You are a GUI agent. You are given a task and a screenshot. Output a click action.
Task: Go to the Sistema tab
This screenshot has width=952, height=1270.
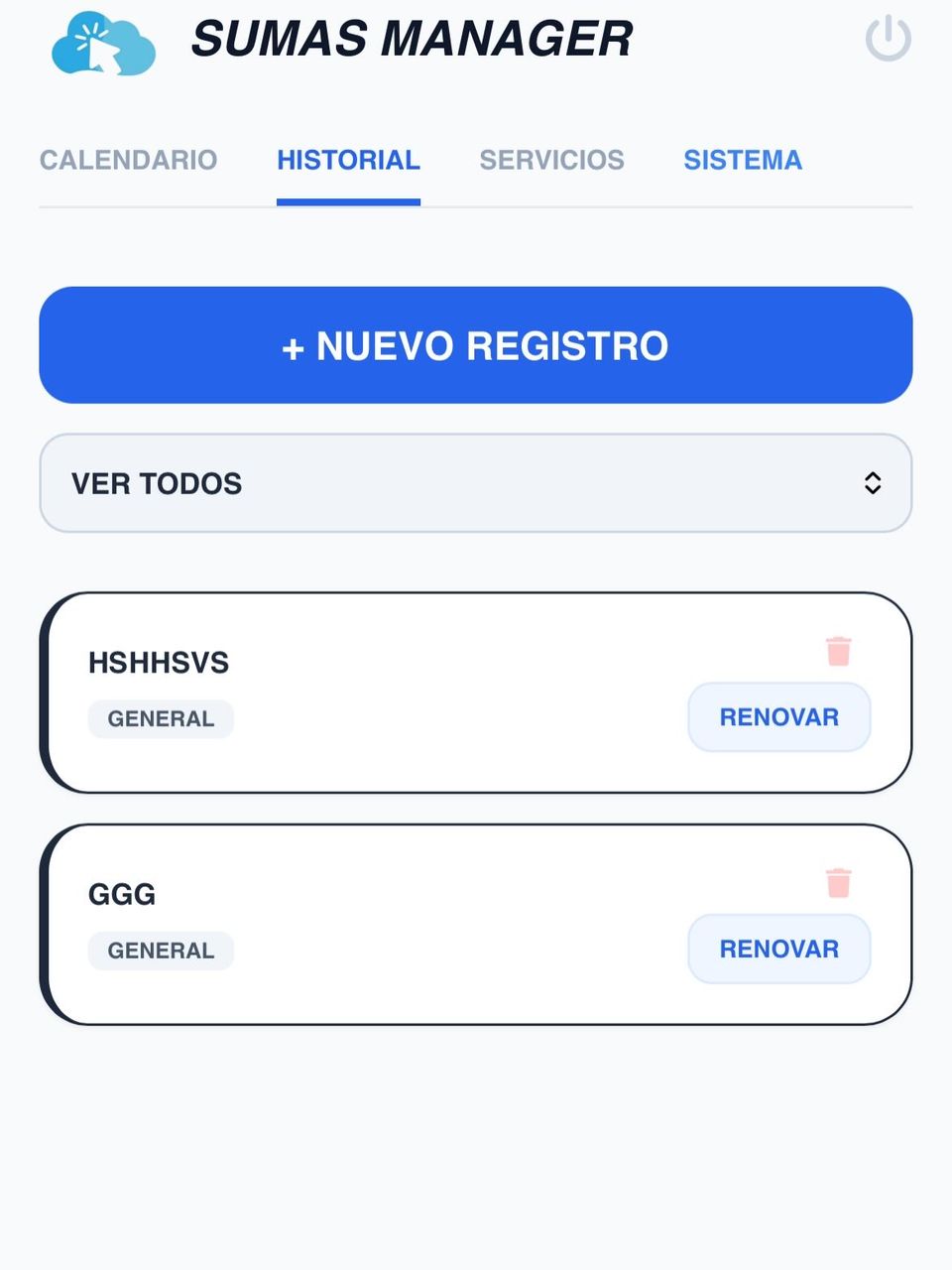(743, 160)
